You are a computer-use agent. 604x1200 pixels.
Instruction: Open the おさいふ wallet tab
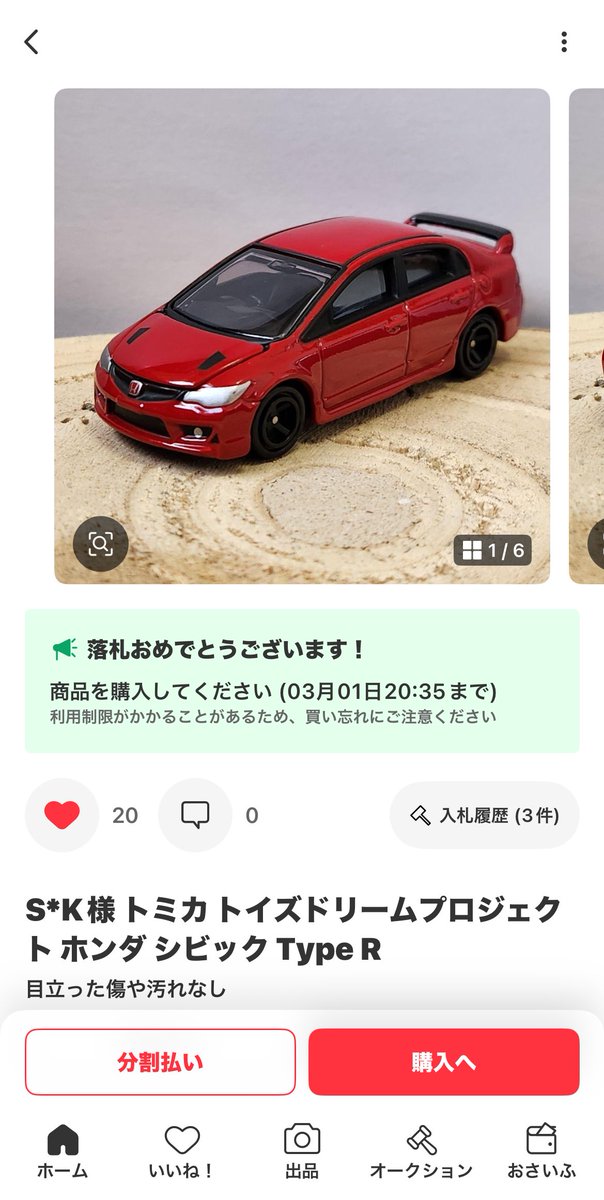tap(541, 1150)
